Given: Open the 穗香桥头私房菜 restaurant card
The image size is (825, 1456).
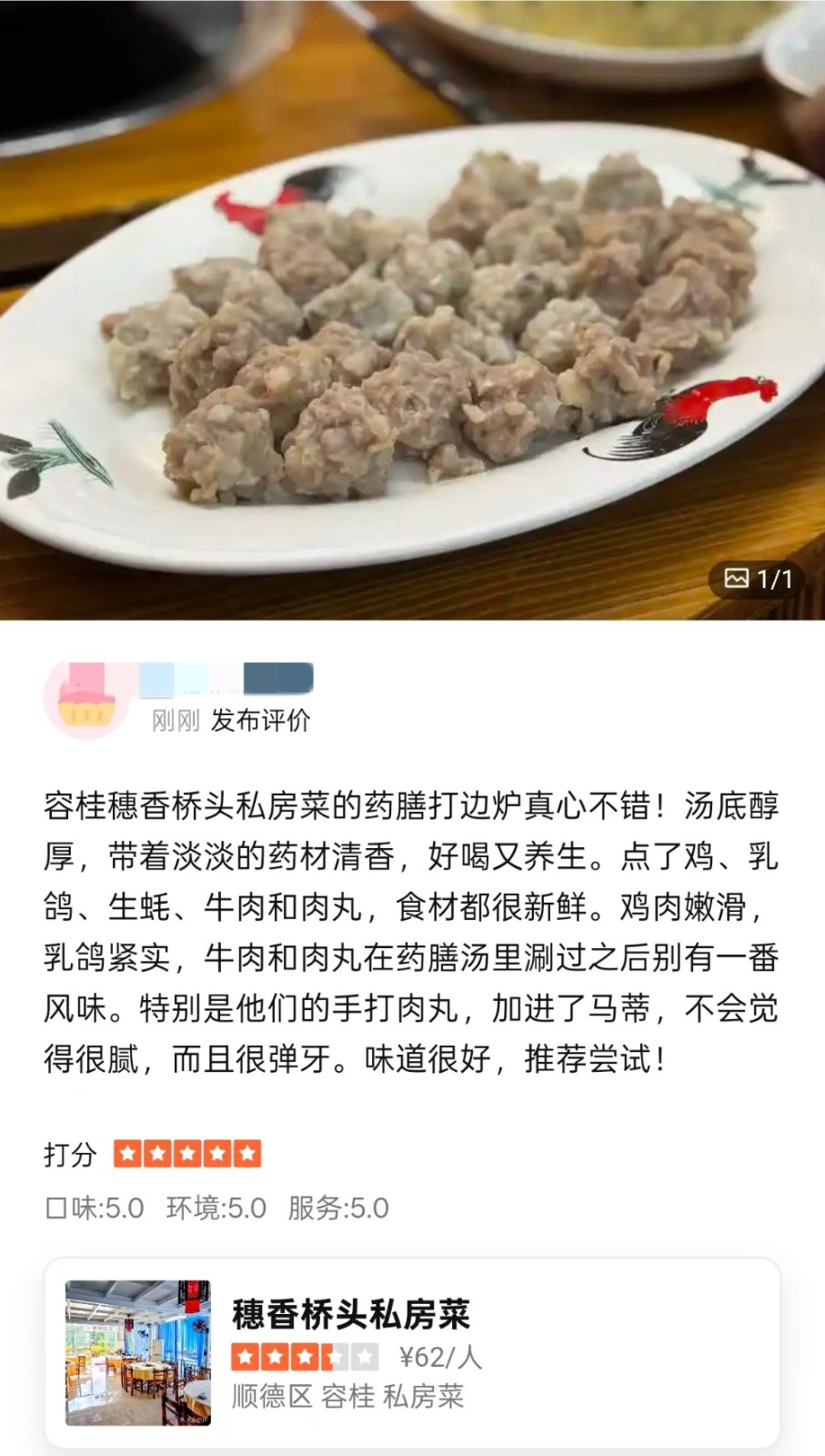Looking at the screenshot, I should click(x=412, y=1352).
